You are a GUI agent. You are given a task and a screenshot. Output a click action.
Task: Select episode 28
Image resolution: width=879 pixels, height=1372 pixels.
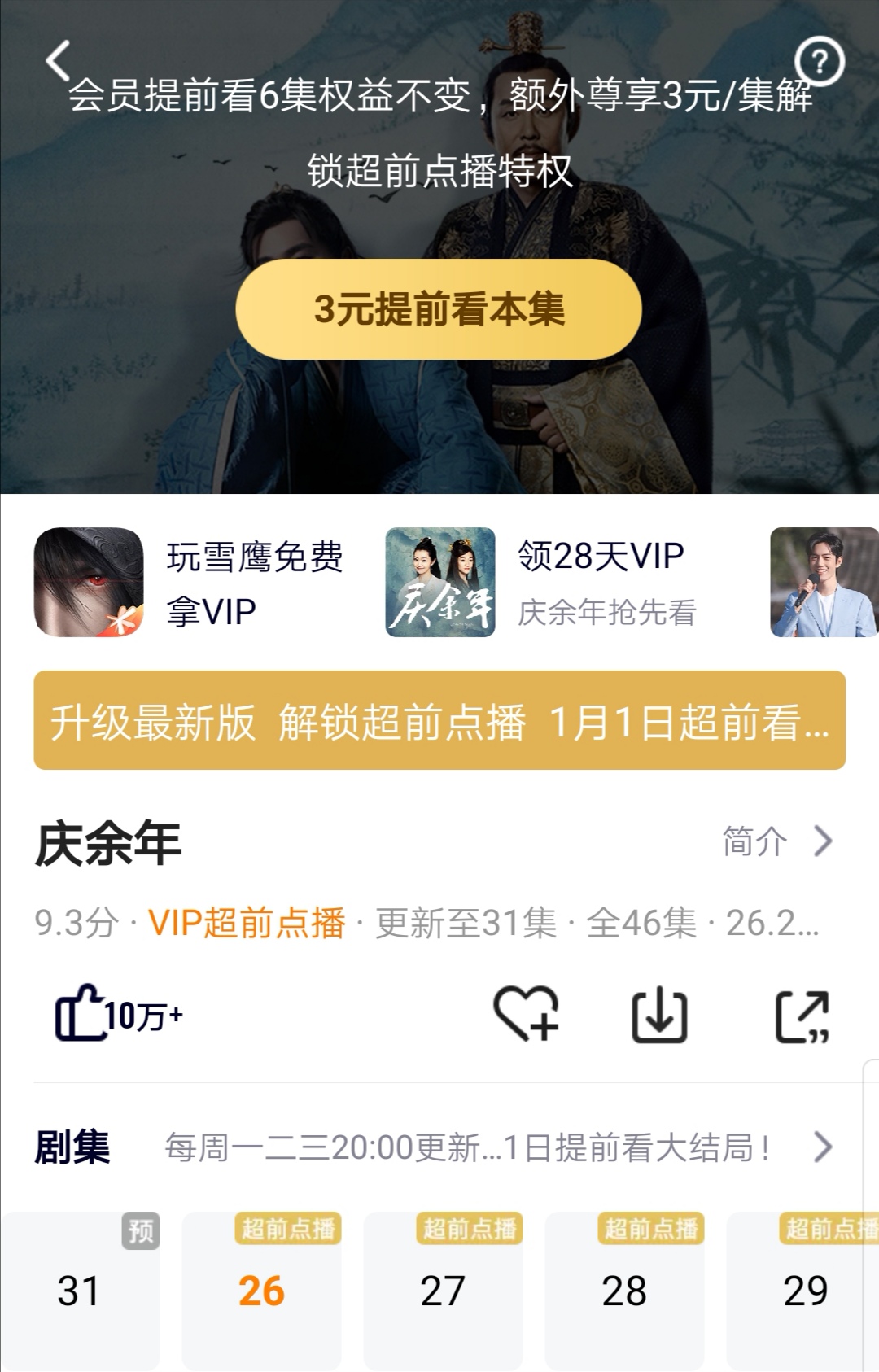point(624,1291)
